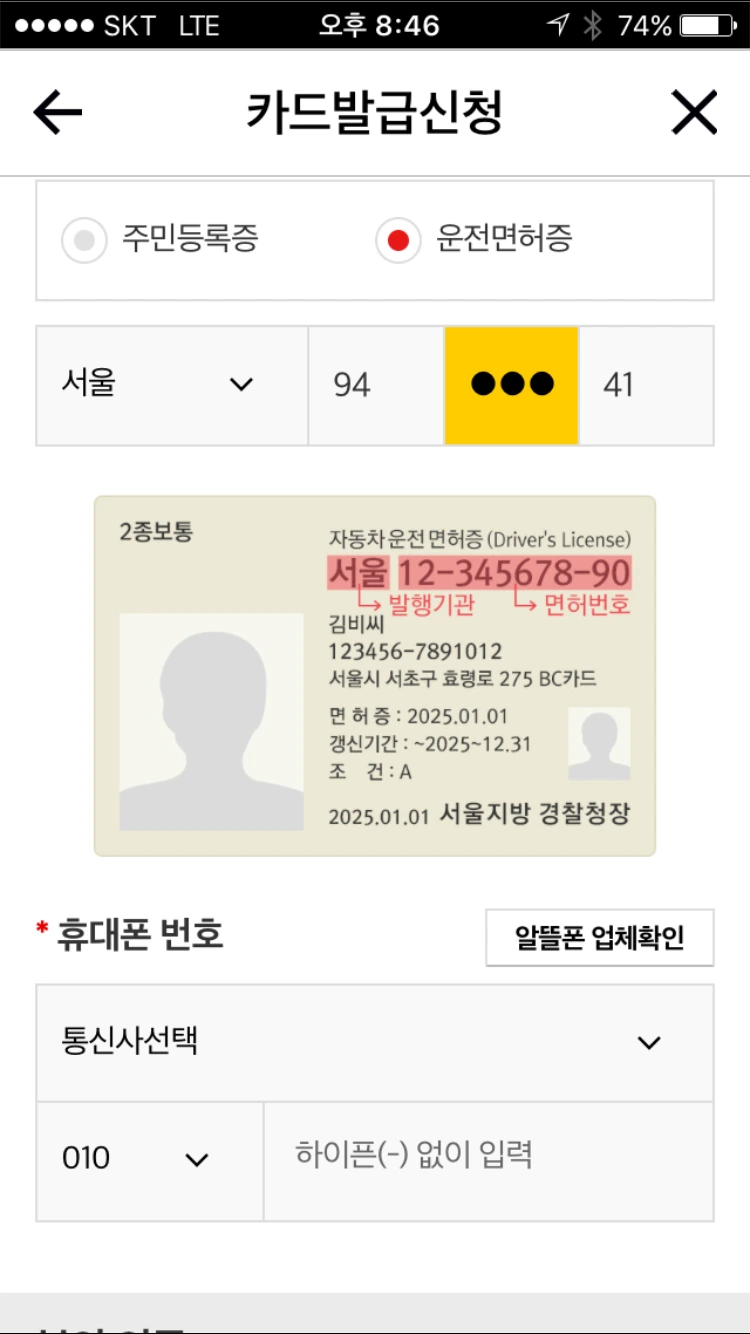Tap the Bluetooth icon in status bar

[x=590, y=26]
